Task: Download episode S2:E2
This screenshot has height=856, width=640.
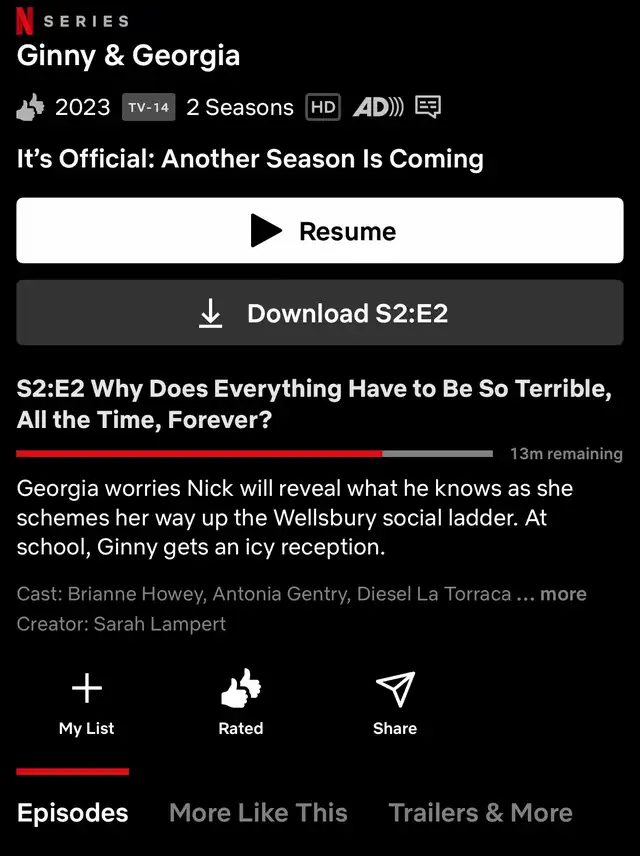Action: tap(319, 313)
